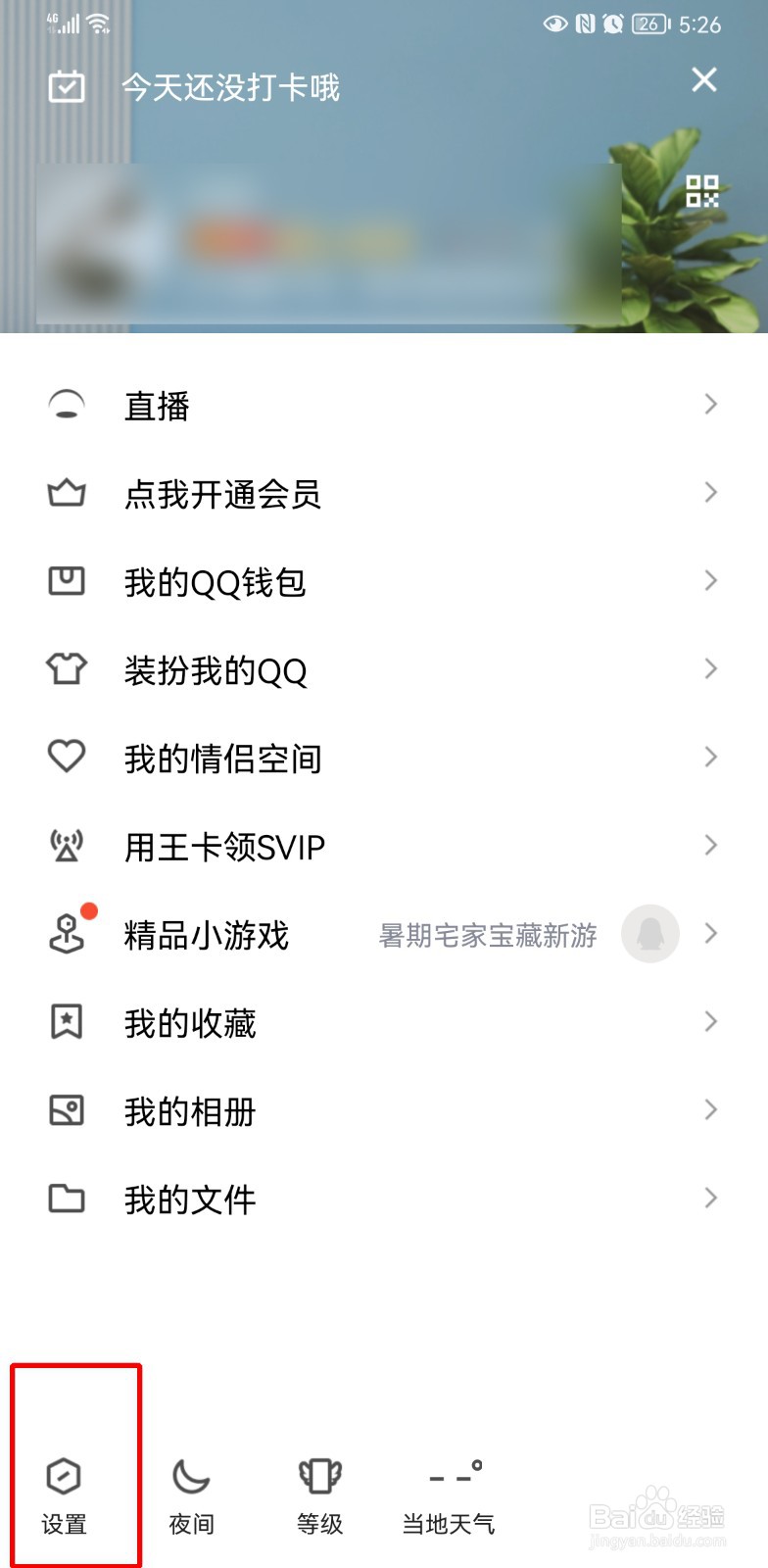
Task: Tap 点我开通会员 to get membership
Action: (382, 493)
